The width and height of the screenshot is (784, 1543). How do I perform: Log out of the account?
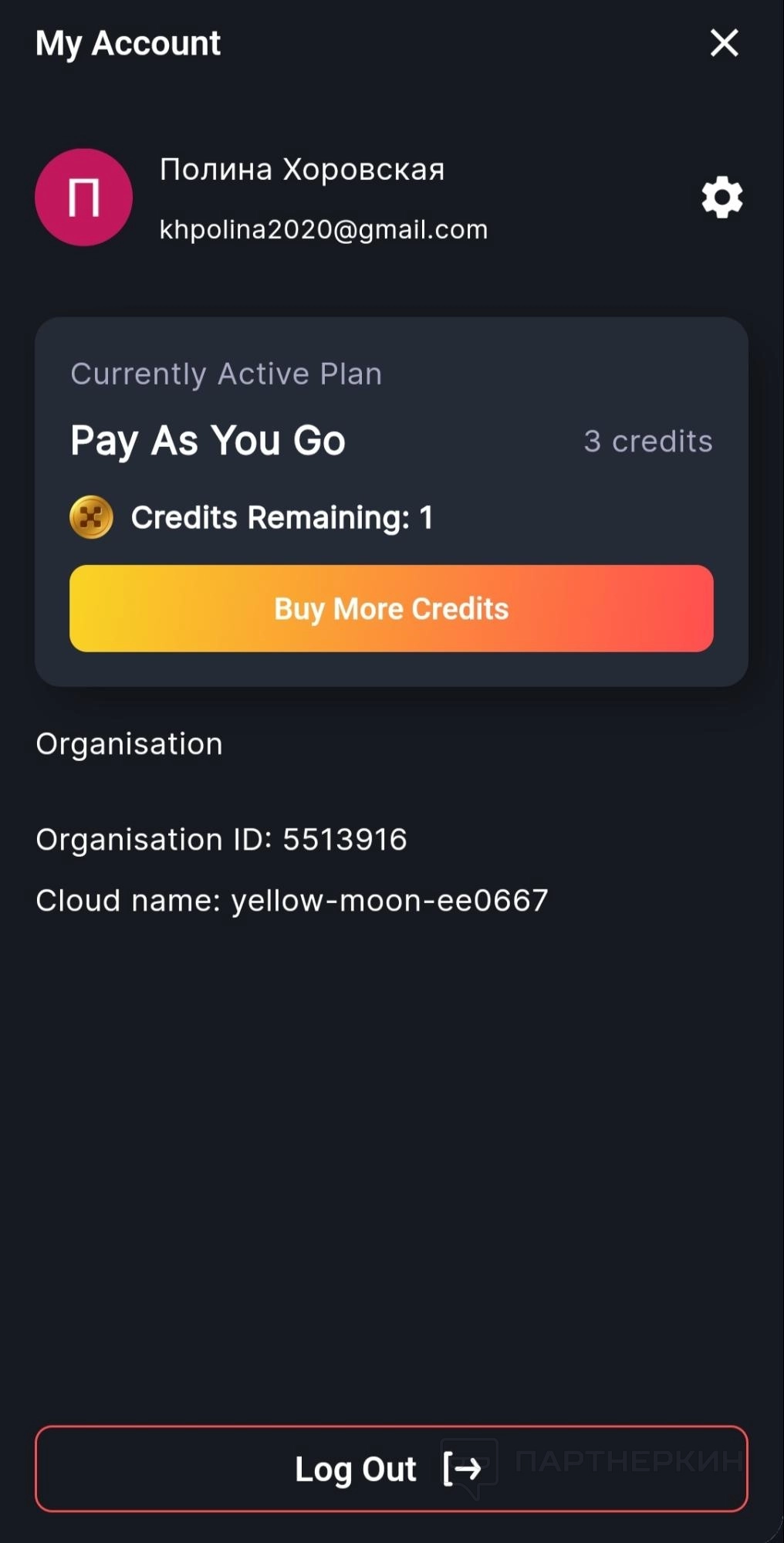[x=391, y=1468]
